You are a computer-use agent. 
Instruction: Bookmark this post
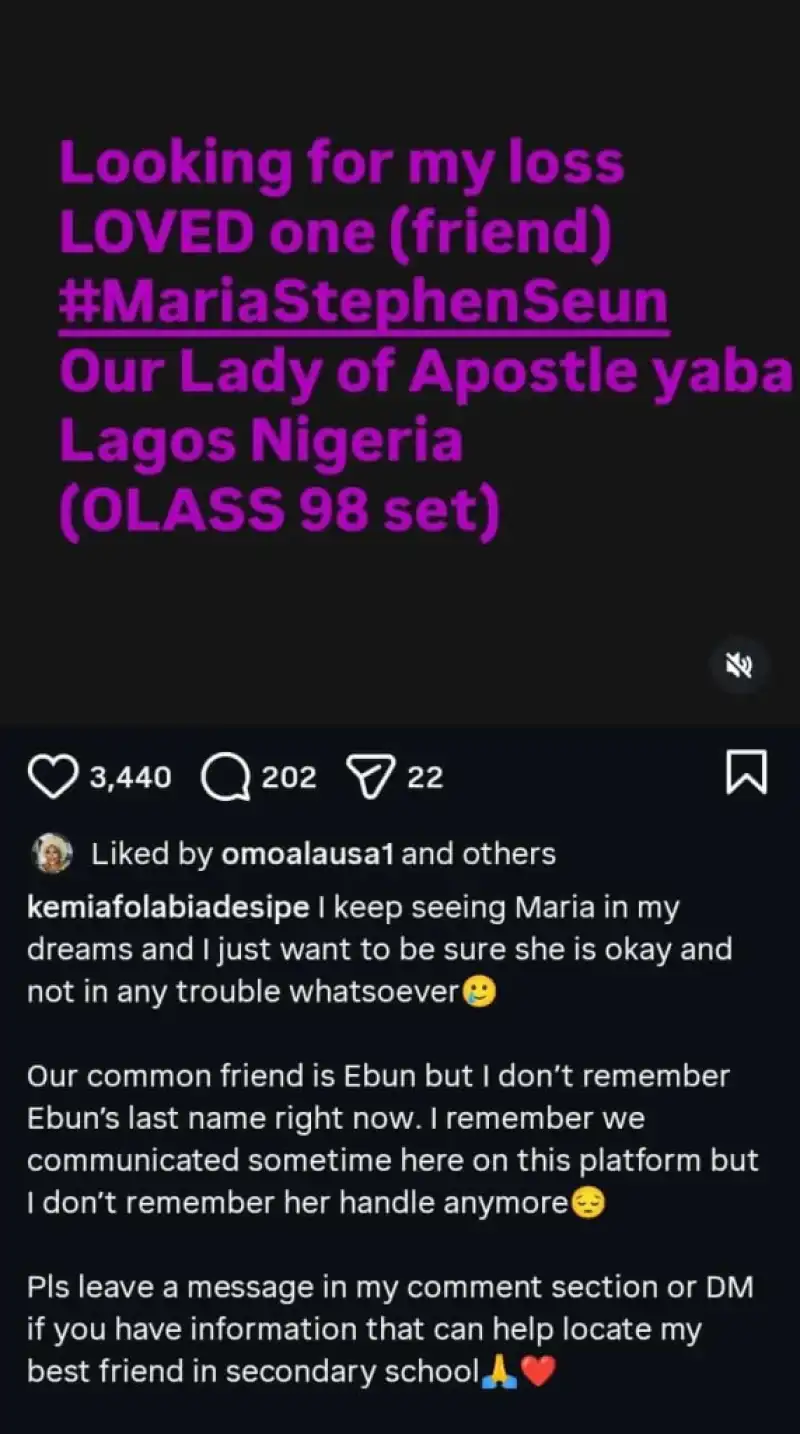(x=746, y=774)
